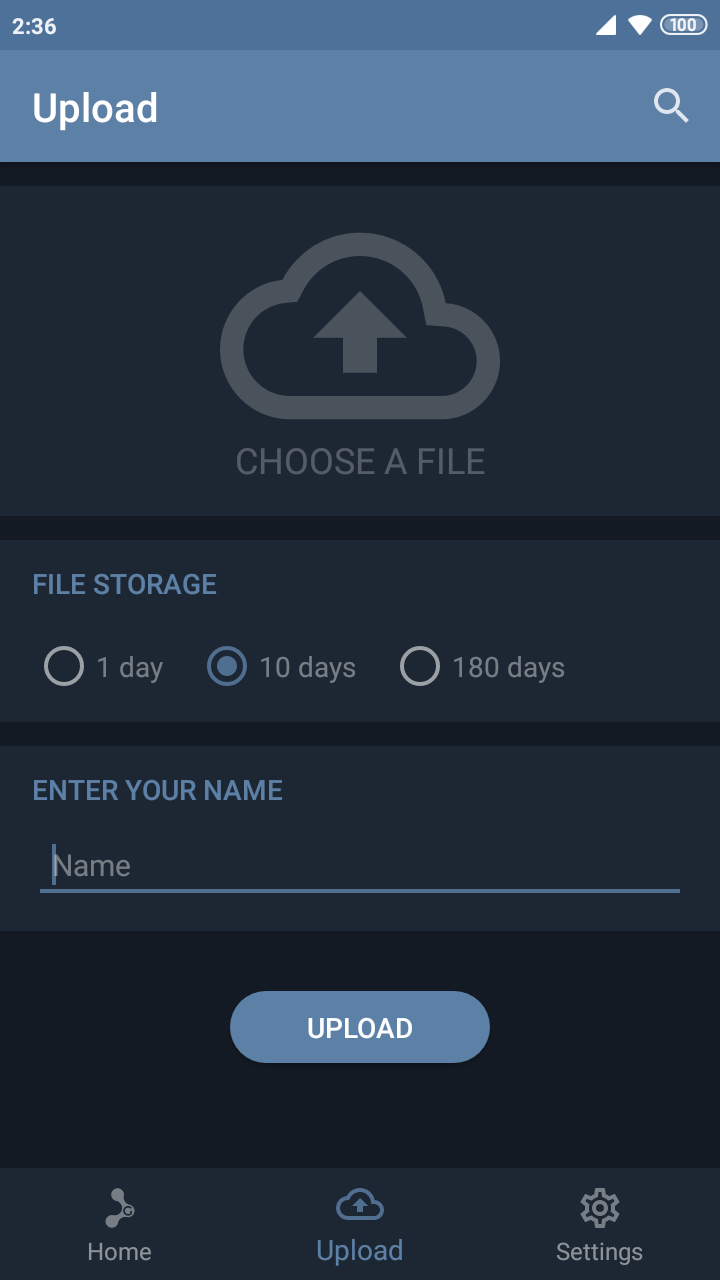This screenshot has width=720, height=1280.
Task: Open search from the app bar
Action: pyautogui.click(x=671, y=106)
